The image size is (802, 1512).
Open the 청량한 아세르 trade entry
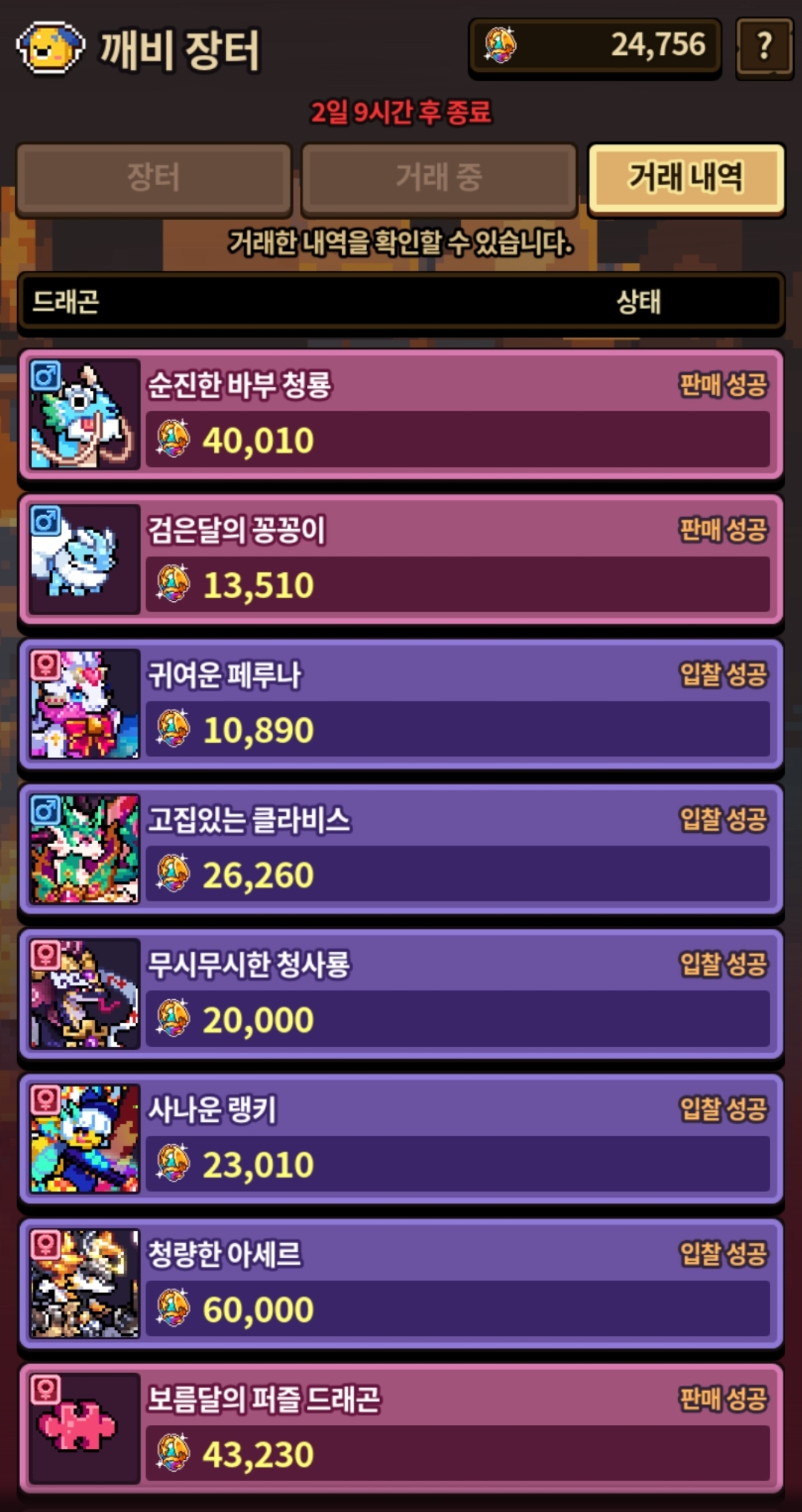tap(401, 1283)
